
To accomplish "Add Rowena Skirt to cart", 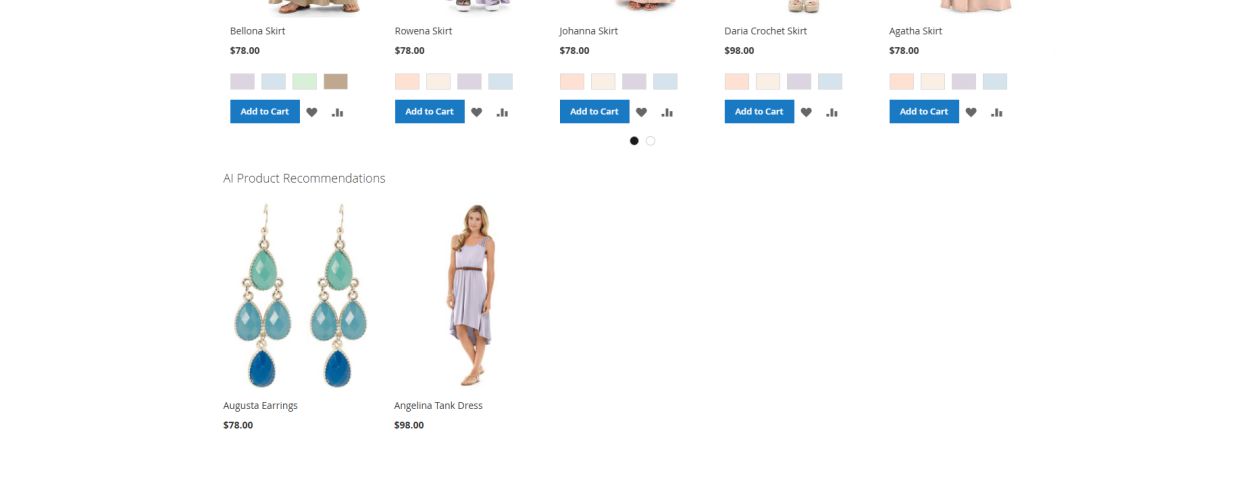I will click(x=429, y=111).
